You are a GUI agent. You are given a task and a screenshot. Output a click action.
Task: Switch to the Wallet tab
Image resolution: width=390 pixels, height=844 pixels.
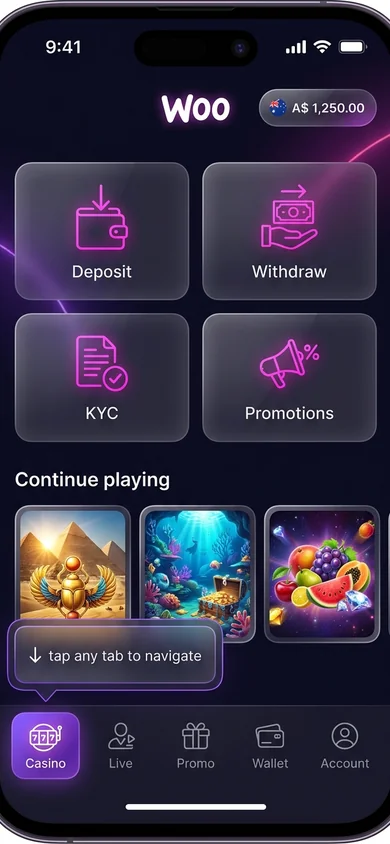point(270,745)
